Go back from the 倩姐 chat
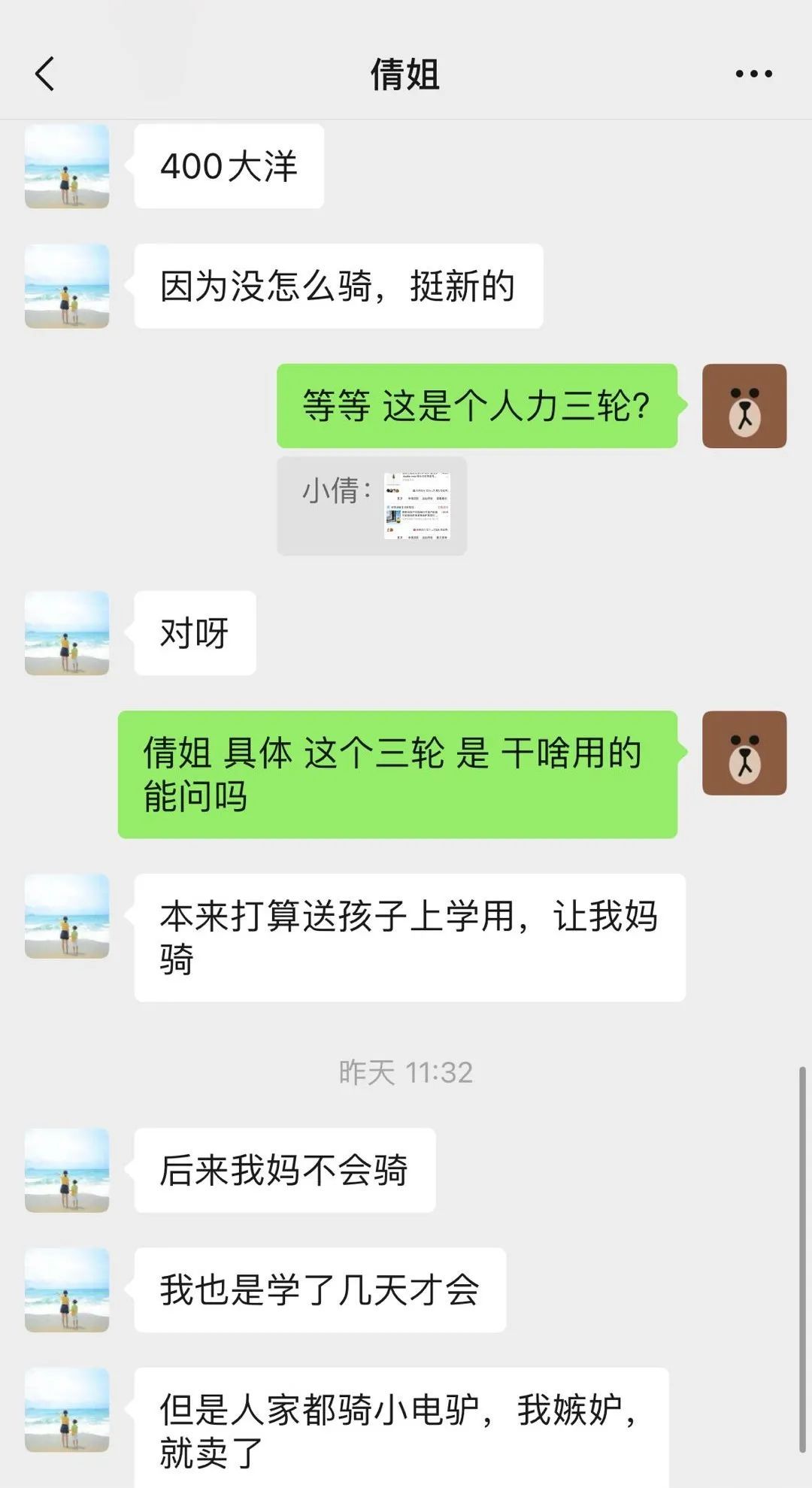Screen dimensions: 812x1488 click(45, 74)
